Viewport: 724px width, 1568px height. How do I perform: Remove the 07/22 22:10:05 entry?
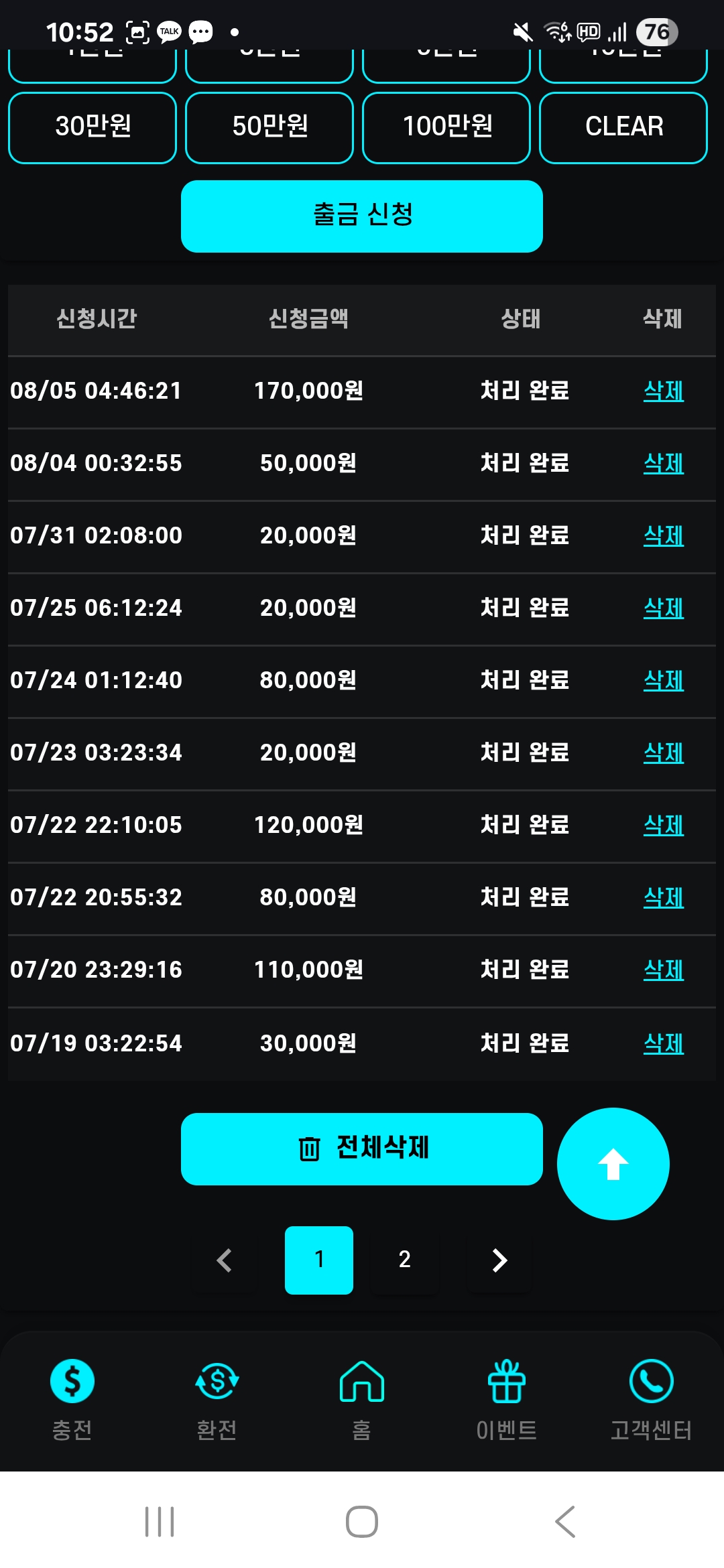(x=663, y=825)
